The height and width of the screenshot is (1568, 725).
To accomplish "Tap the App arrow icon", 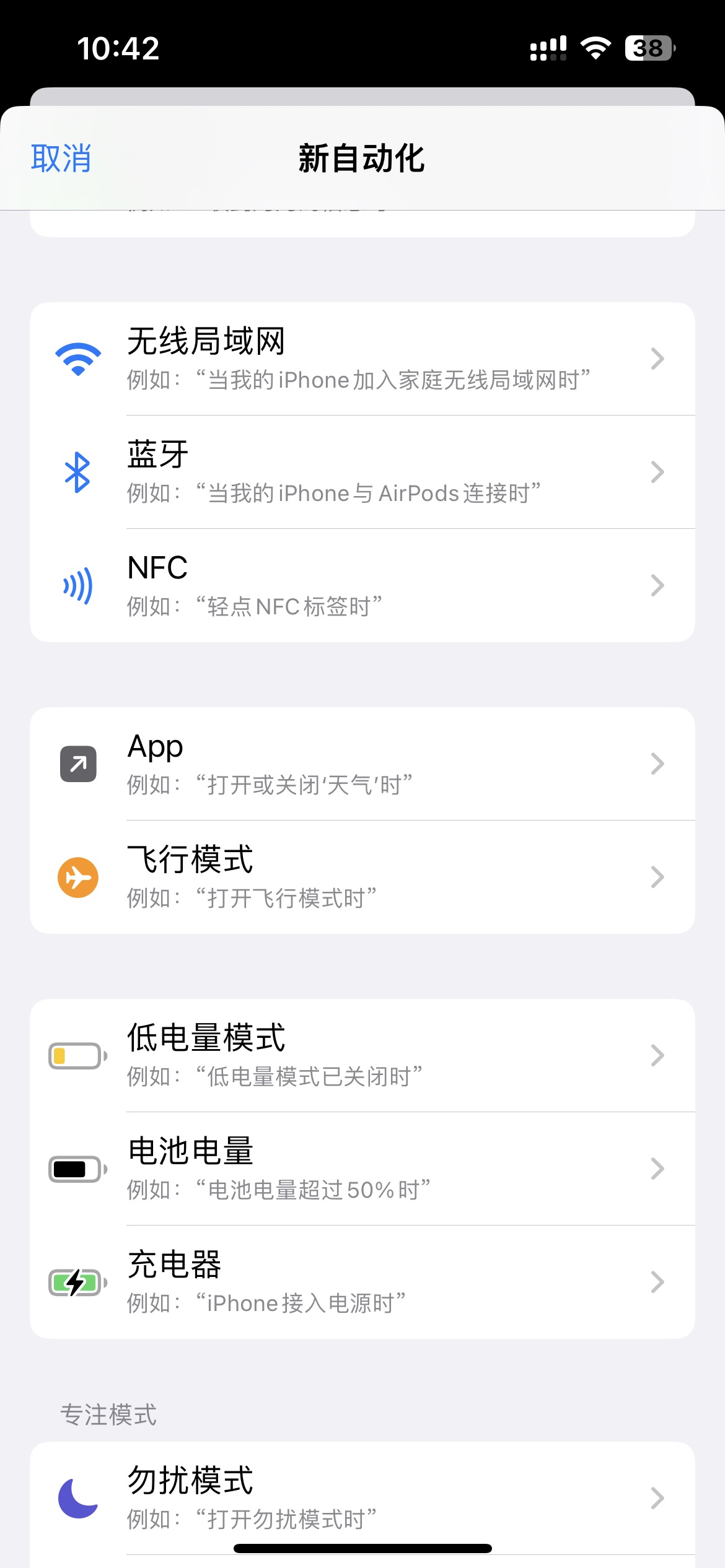I will [x=77, y=764].
